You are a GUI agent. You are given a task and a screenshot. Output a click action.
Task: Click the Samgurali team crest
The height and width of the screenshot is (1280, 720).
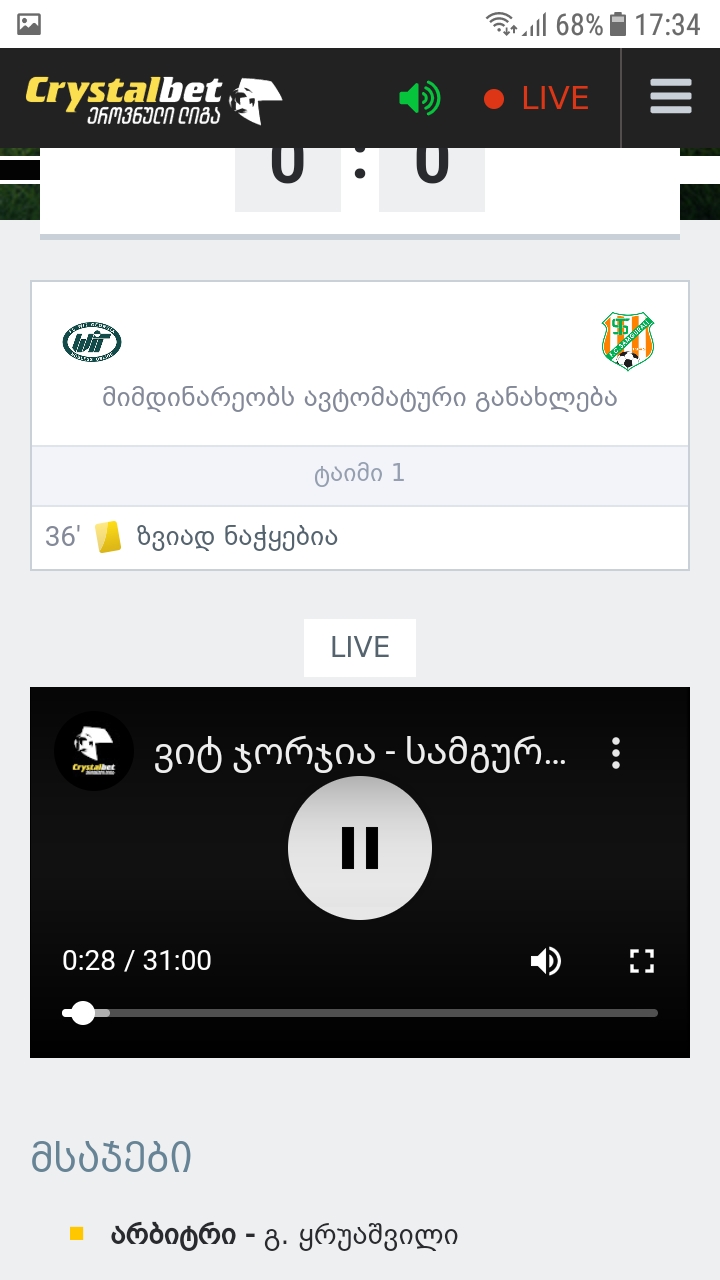tap(628, 340)
